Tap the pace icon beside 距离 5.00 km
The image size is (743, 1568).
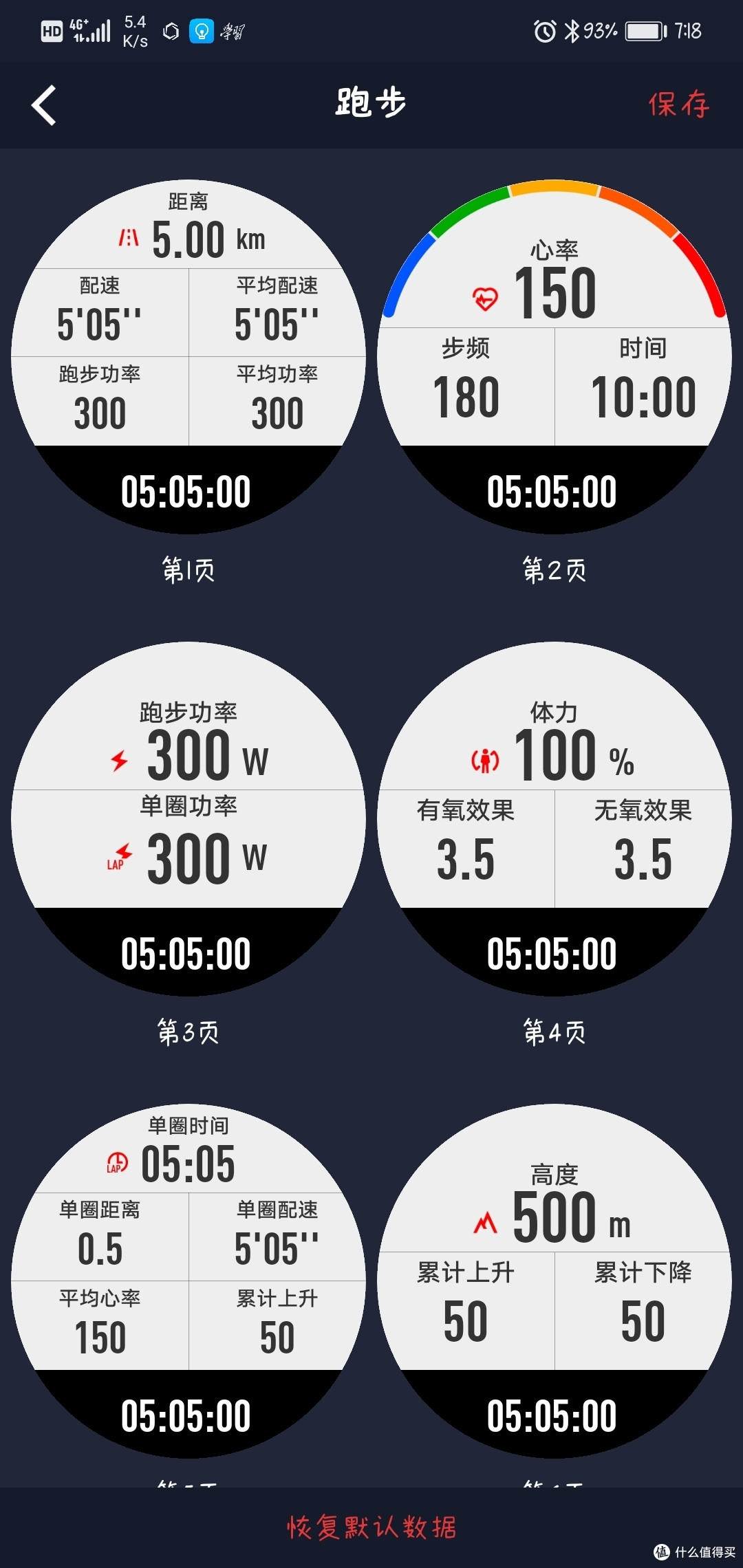point(128,237)
